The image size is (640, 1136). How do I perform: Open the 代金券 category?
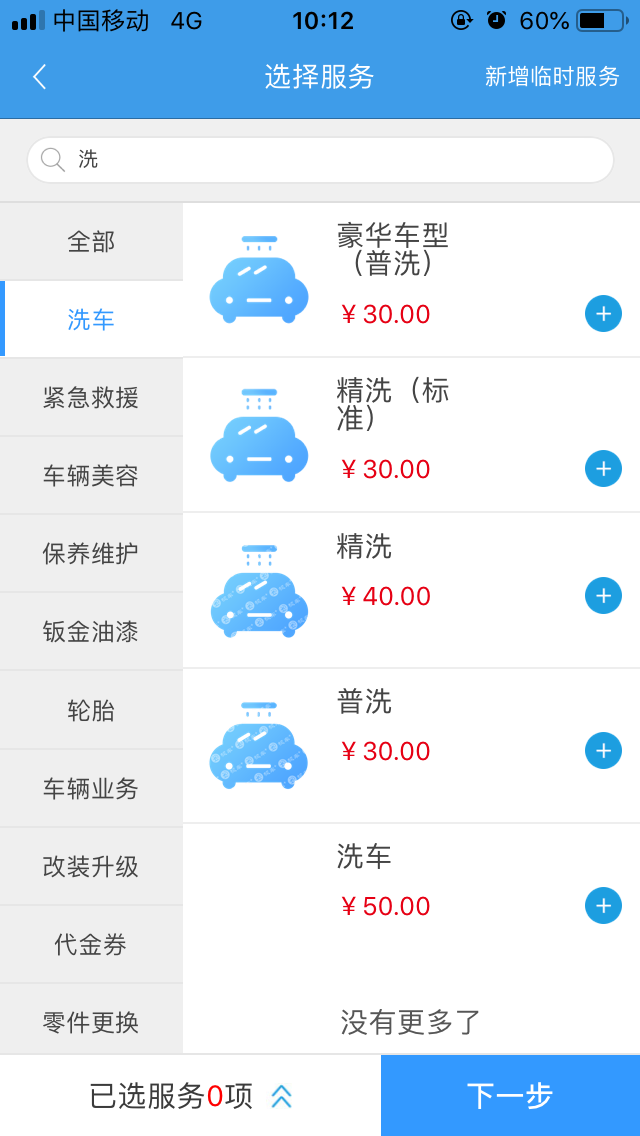91,945
